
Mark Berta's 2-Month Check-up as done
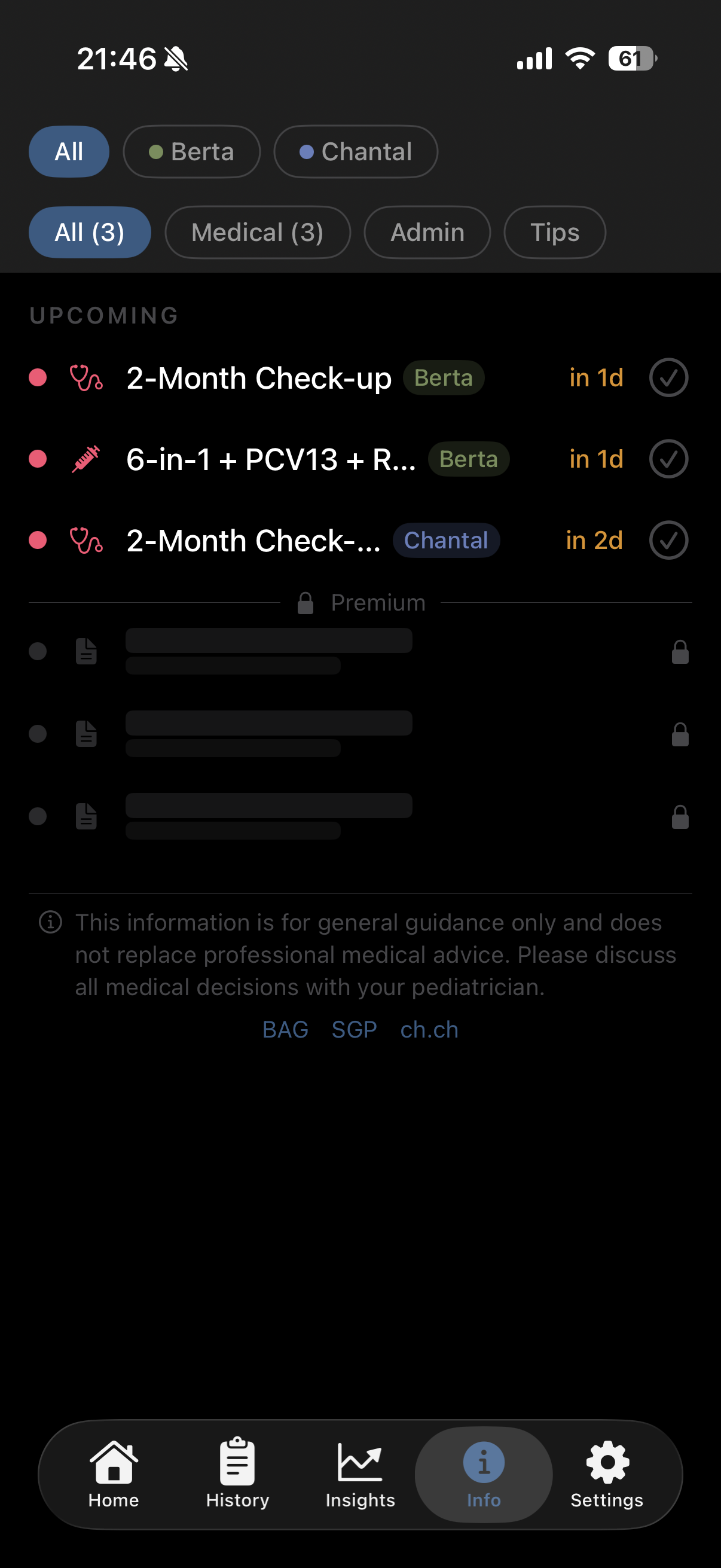pyautogui.click(x=668, y=378)
